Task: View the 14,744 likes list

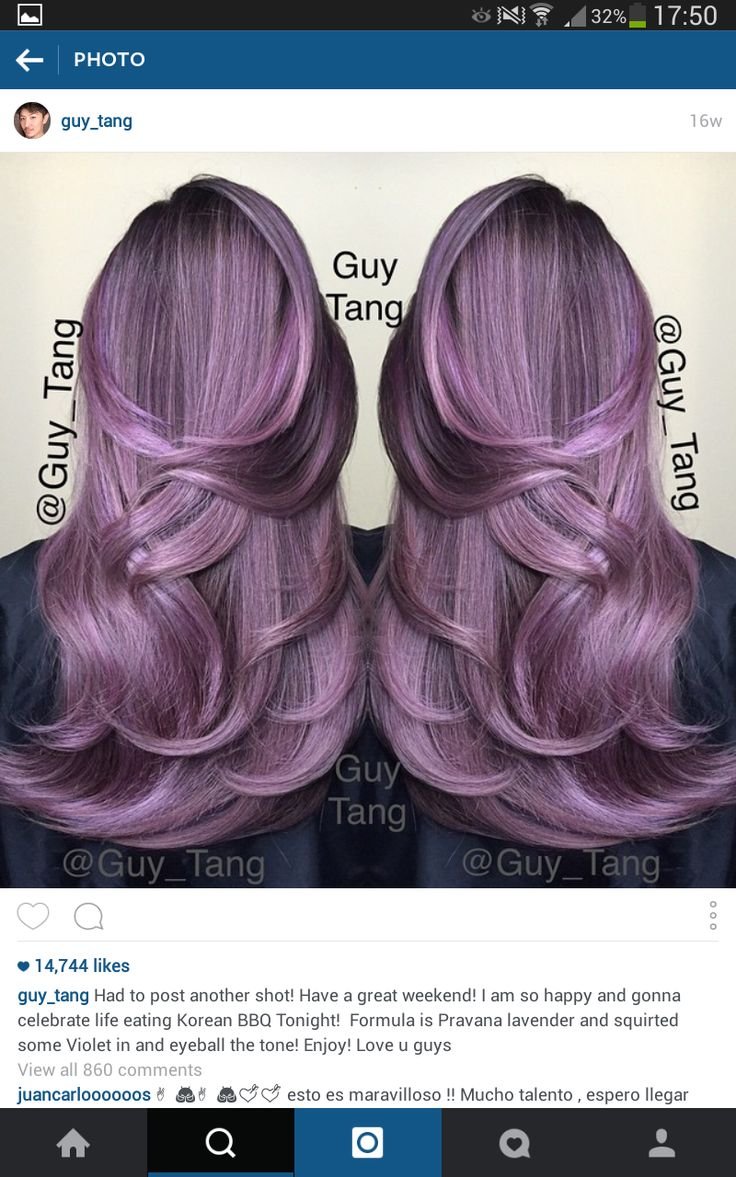Action: pyautogui.click(x=75, y=966)
